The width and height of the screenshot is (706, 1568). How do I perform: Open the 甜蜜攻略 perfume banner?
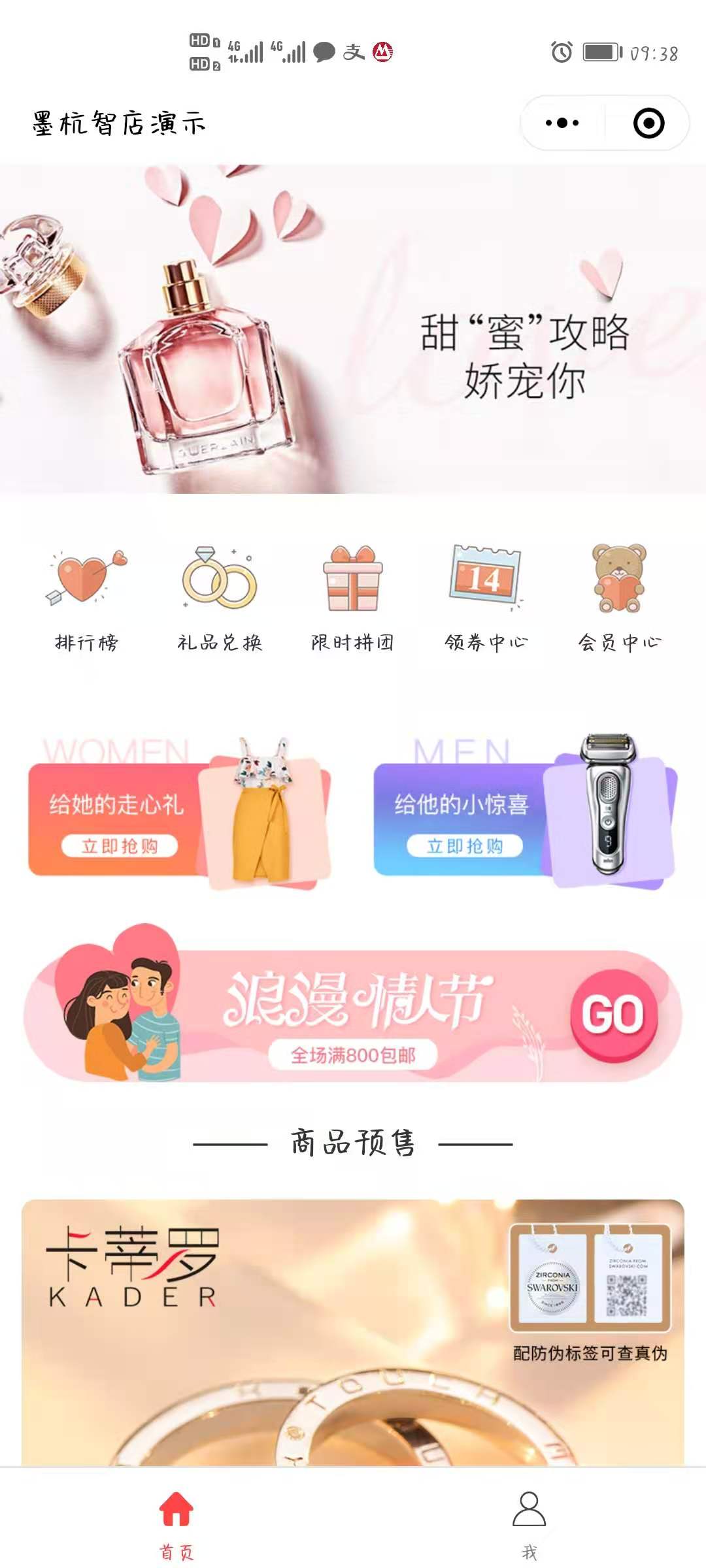[353, 329]
